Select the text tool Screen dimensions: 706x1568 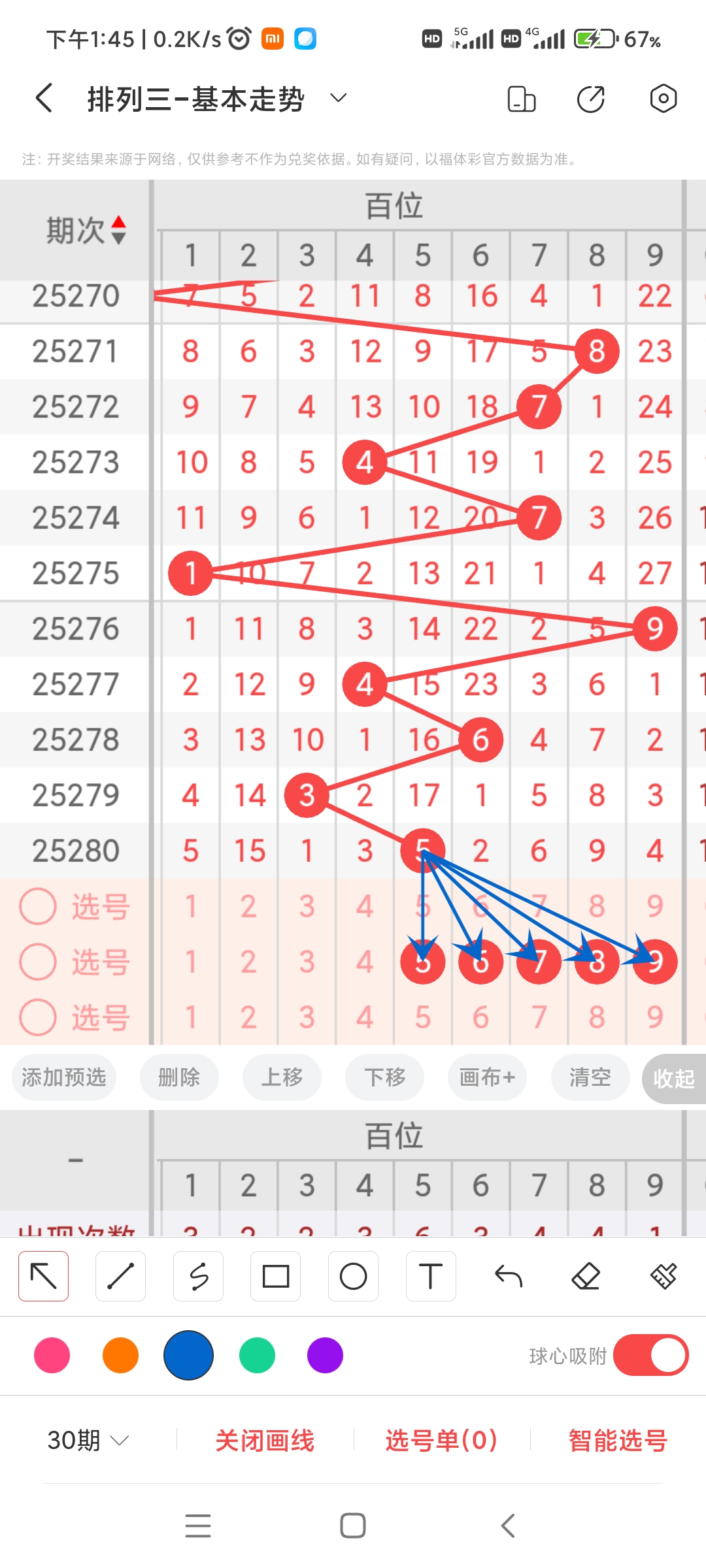pyautogui.click(x=431, y=1277)
